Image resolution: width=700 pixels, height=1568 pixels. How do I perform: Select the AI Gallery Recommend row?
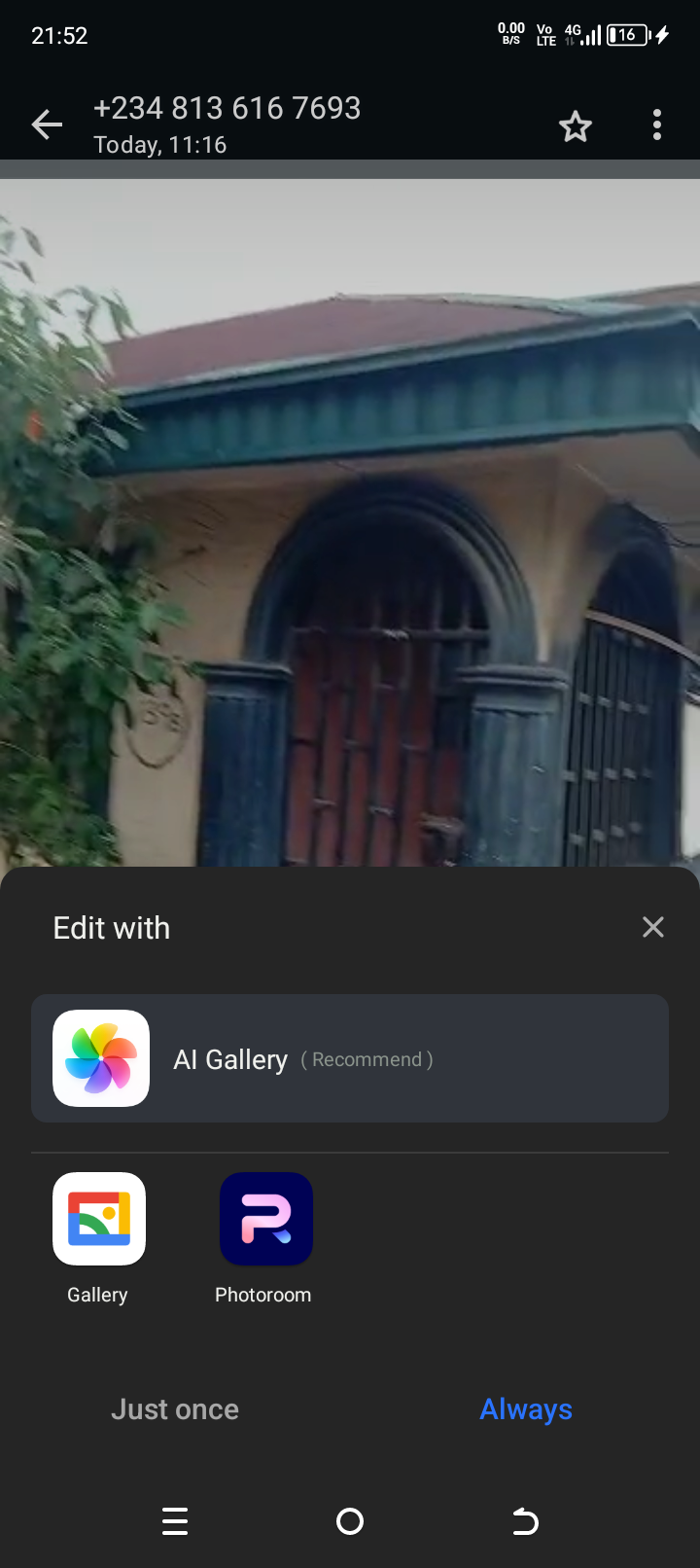click(x=350, y=1058)
